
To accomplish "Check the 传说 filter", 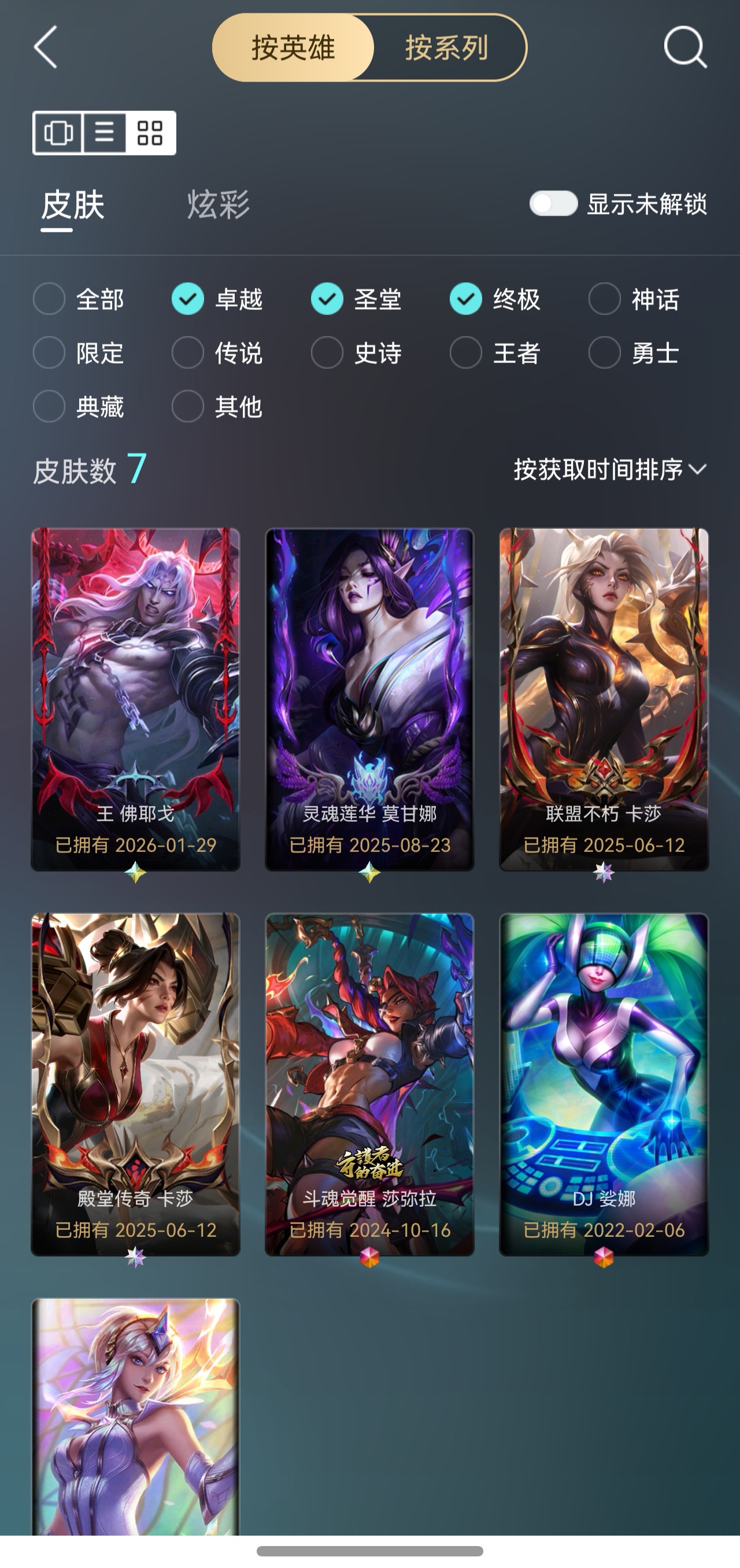I will click(x=187, y=353).
